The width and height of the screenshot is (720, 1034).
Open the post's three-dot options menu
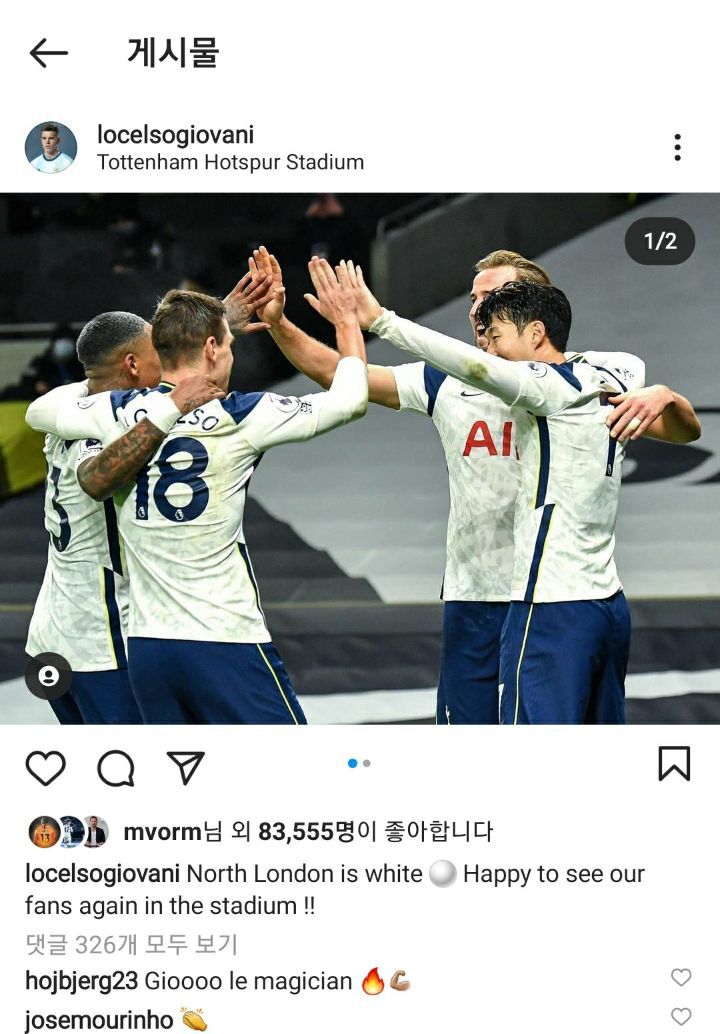(x=677, y=147)
